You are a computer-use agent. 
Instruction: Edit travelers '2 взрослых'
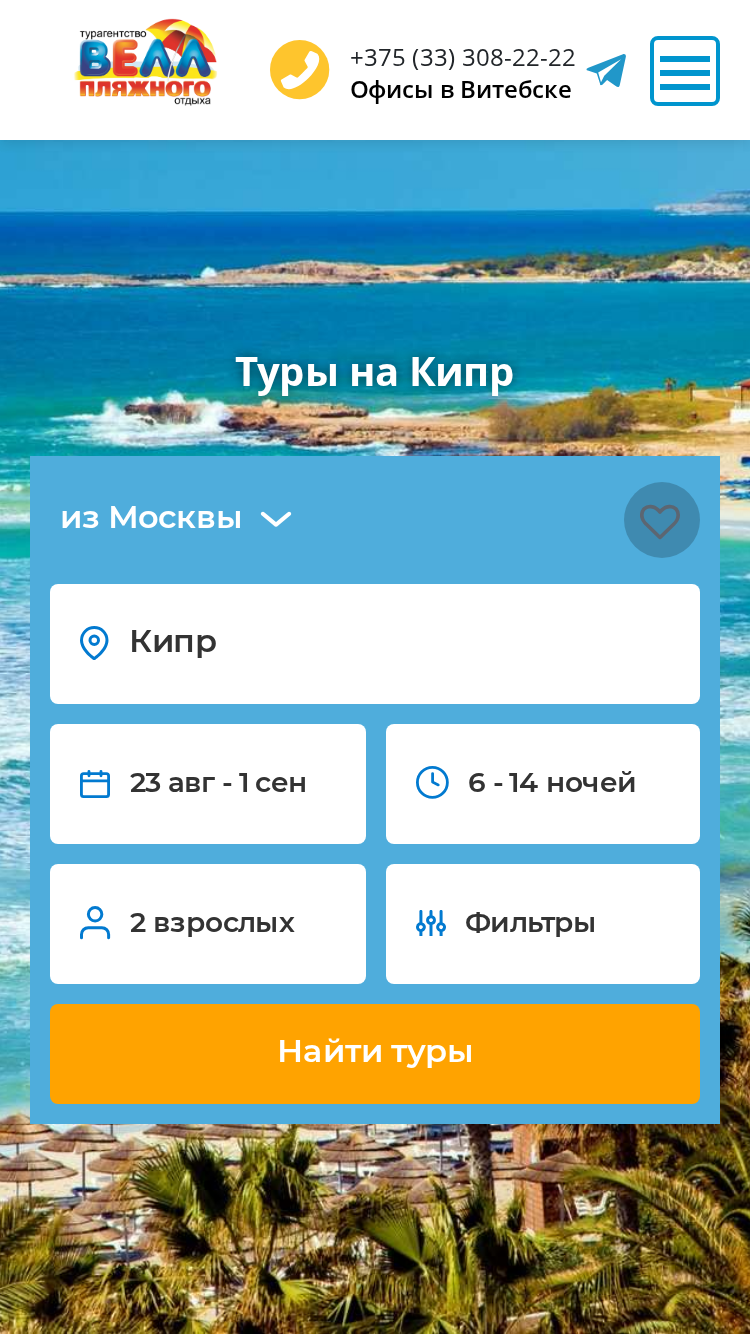coord(208,924)
